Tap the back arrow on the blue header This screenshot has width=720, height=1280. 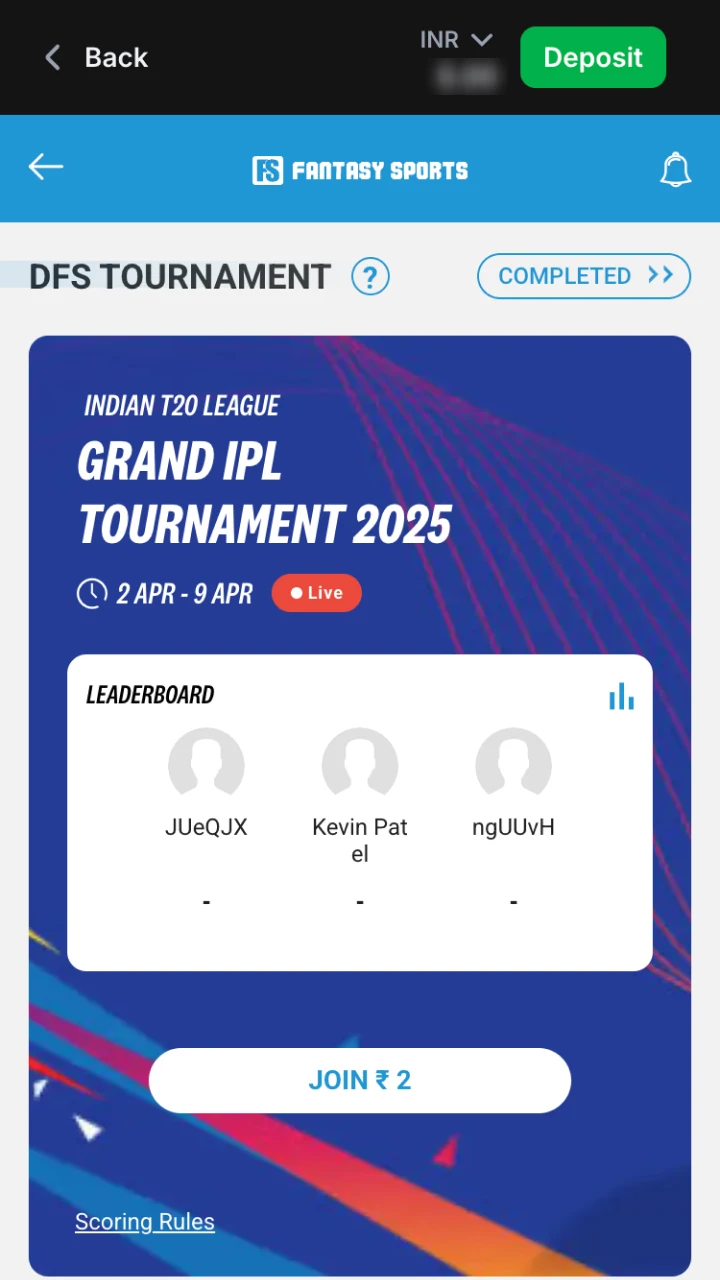tap(45, 167)
